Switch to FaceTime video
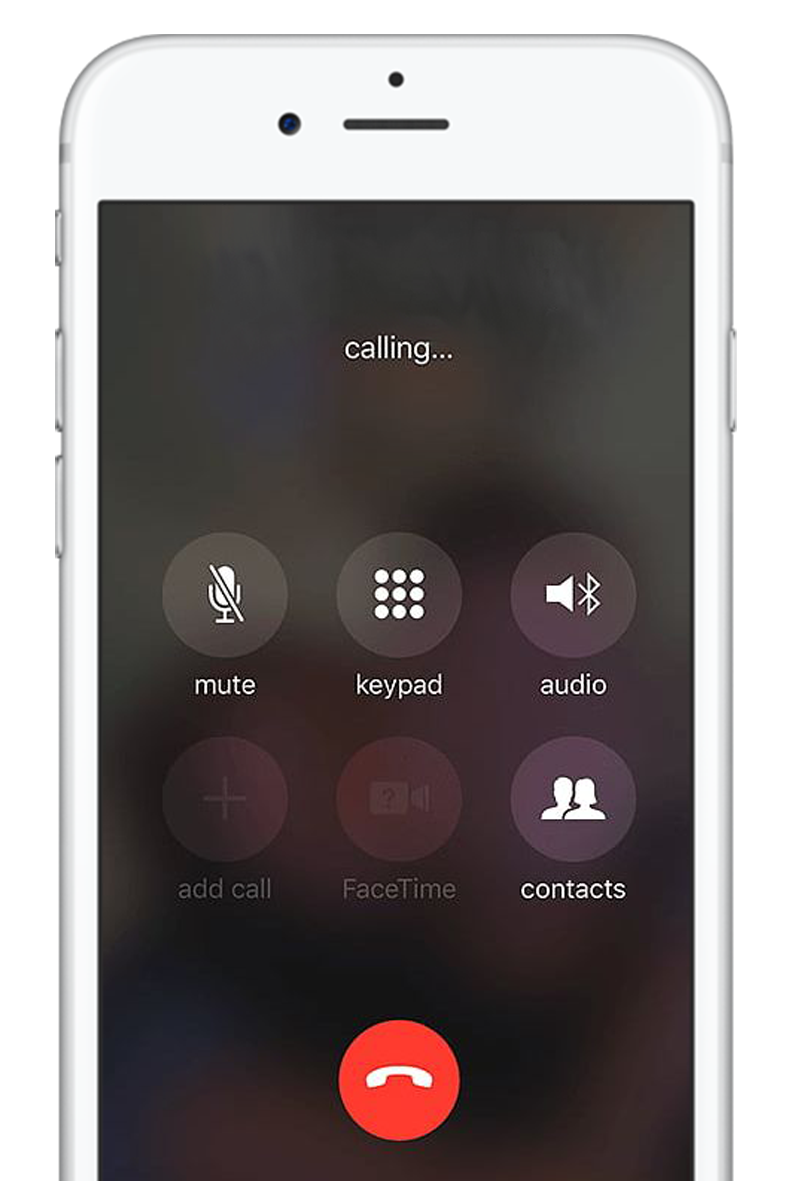Image resolution: width=805 pixels, height=1181 pixels. pos(399,799)
